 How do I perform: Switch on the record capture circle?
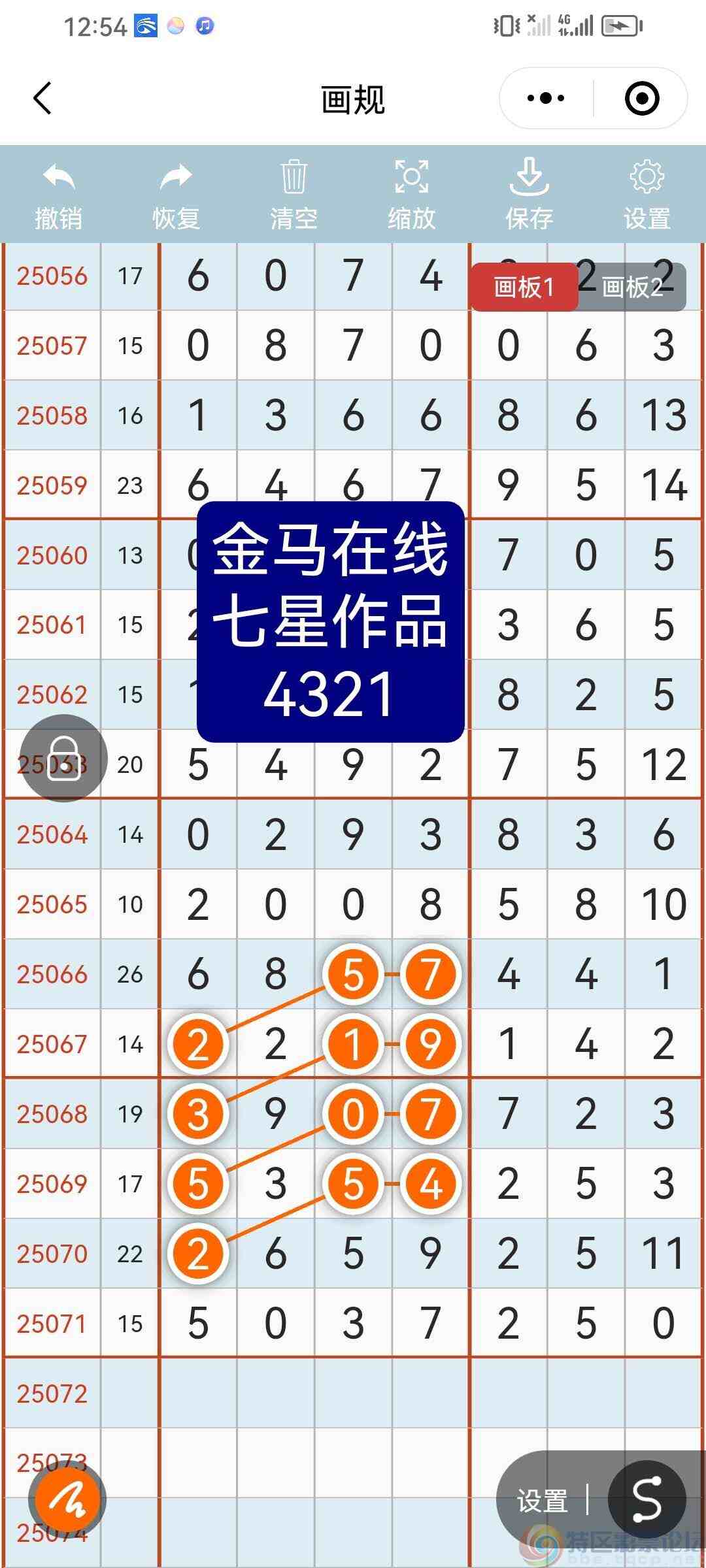641,97
